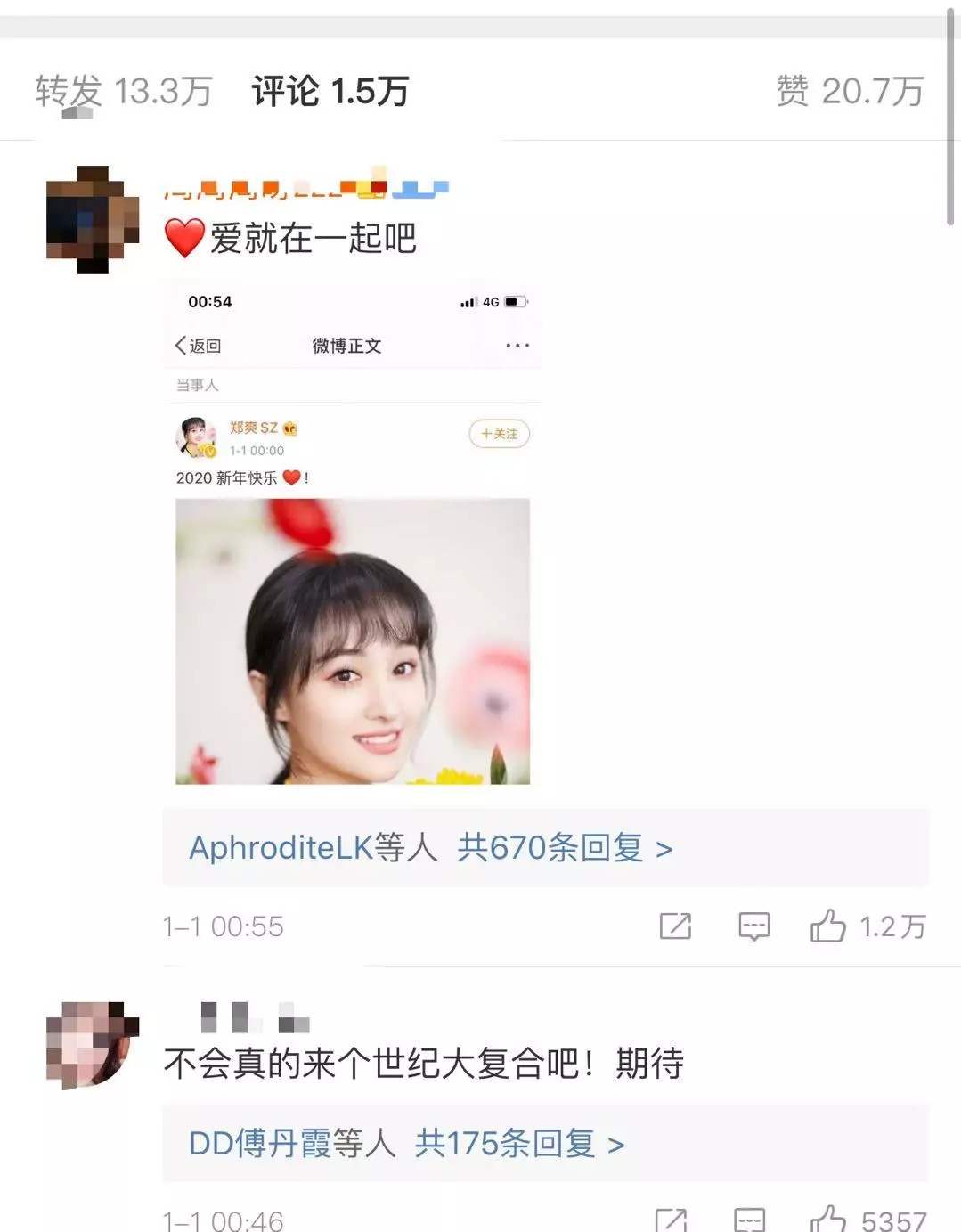Switch to the 转发 13.3万 tab
The image size is (961, 1232).
click(124, 91)
